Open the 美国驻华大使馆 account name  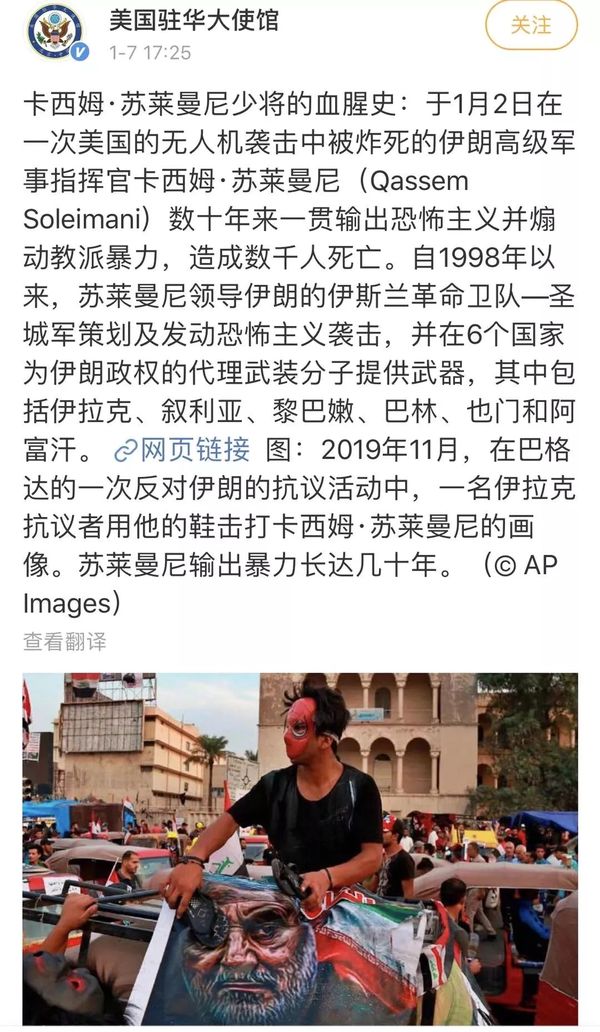[193, 19]
